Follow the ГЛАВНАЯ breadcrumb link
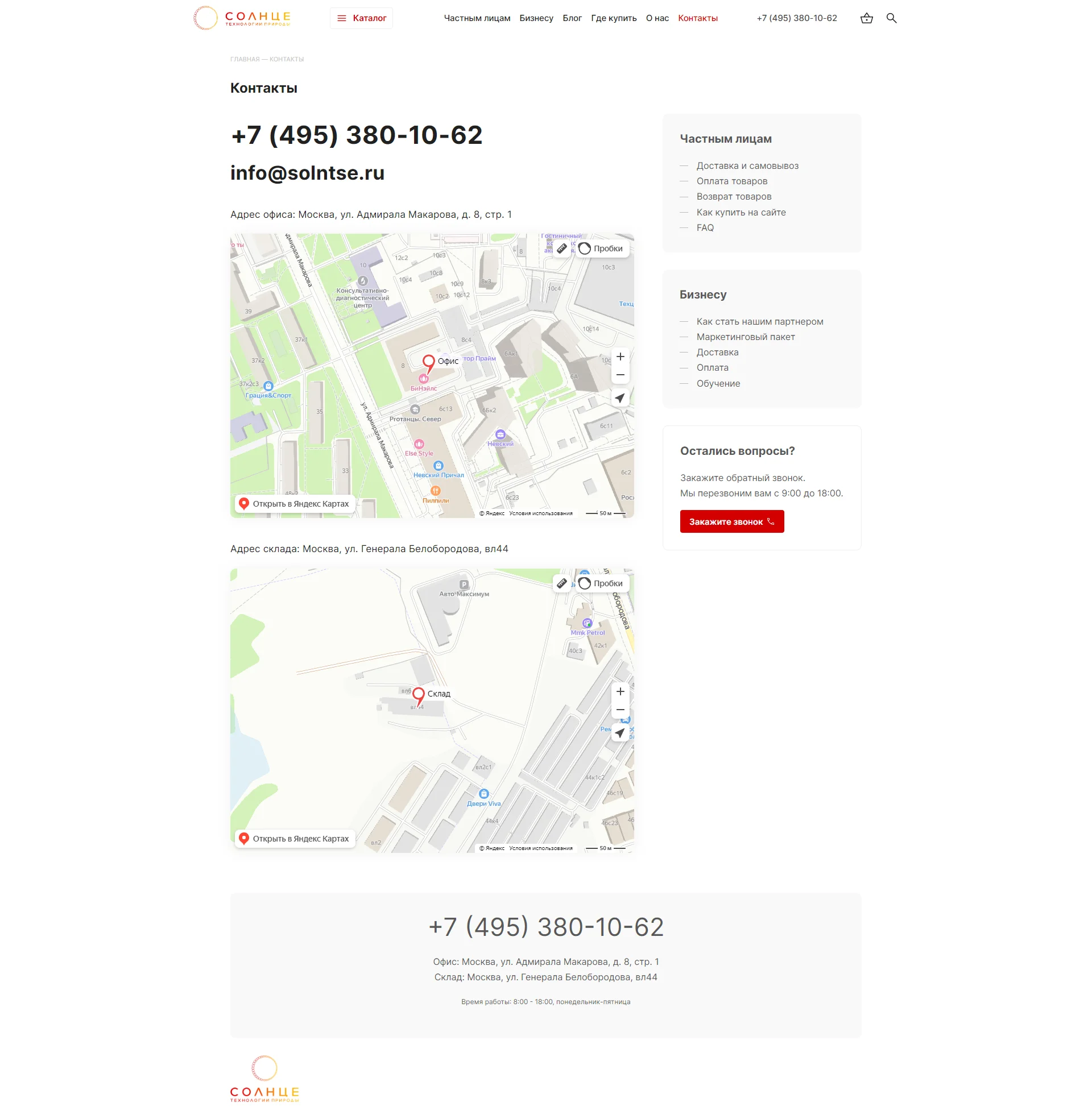Viewport: 1092px width, 1119px height. [x=245, y=59]
